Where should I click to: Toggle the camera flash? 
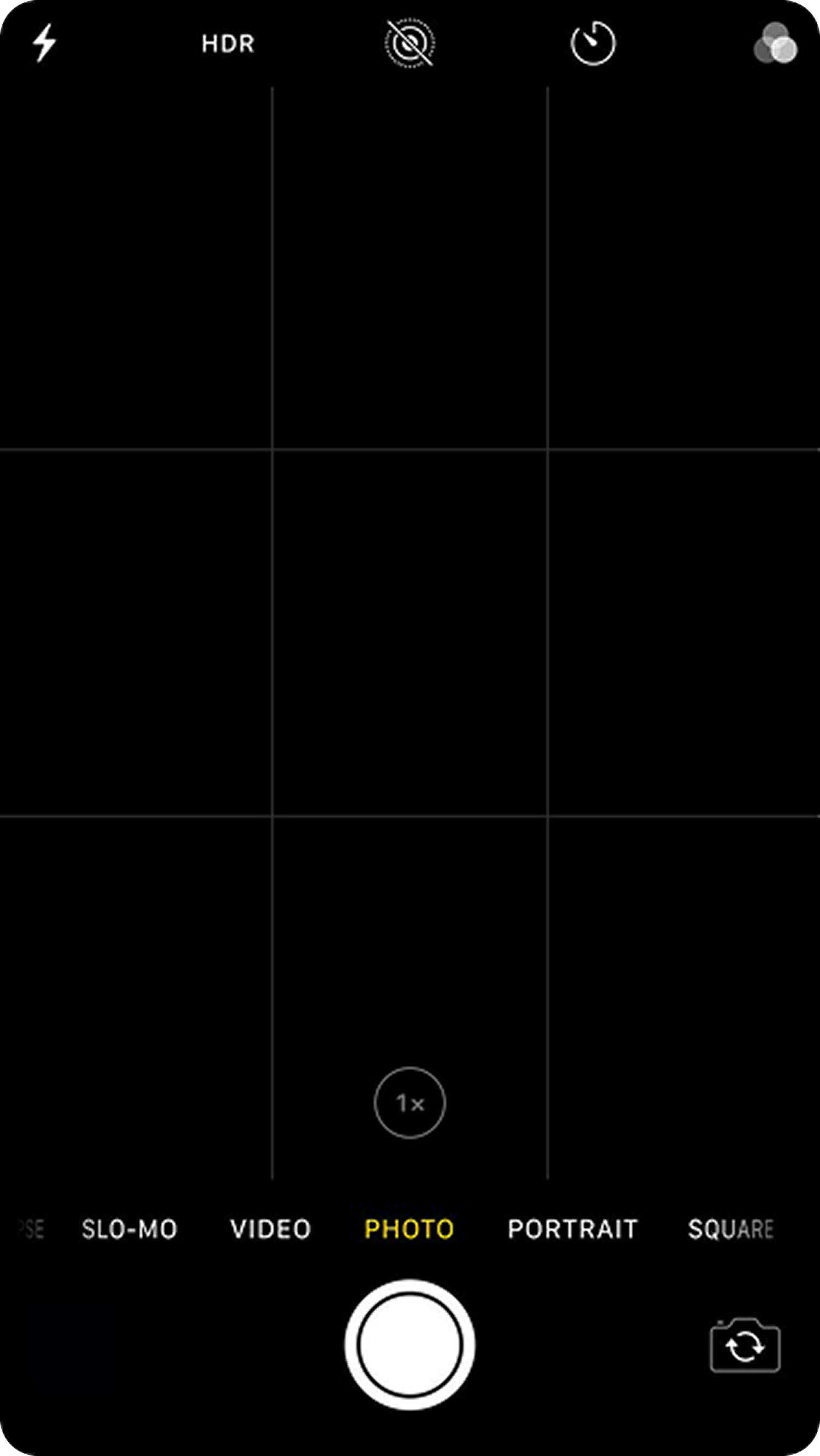[x=44, y=43]
